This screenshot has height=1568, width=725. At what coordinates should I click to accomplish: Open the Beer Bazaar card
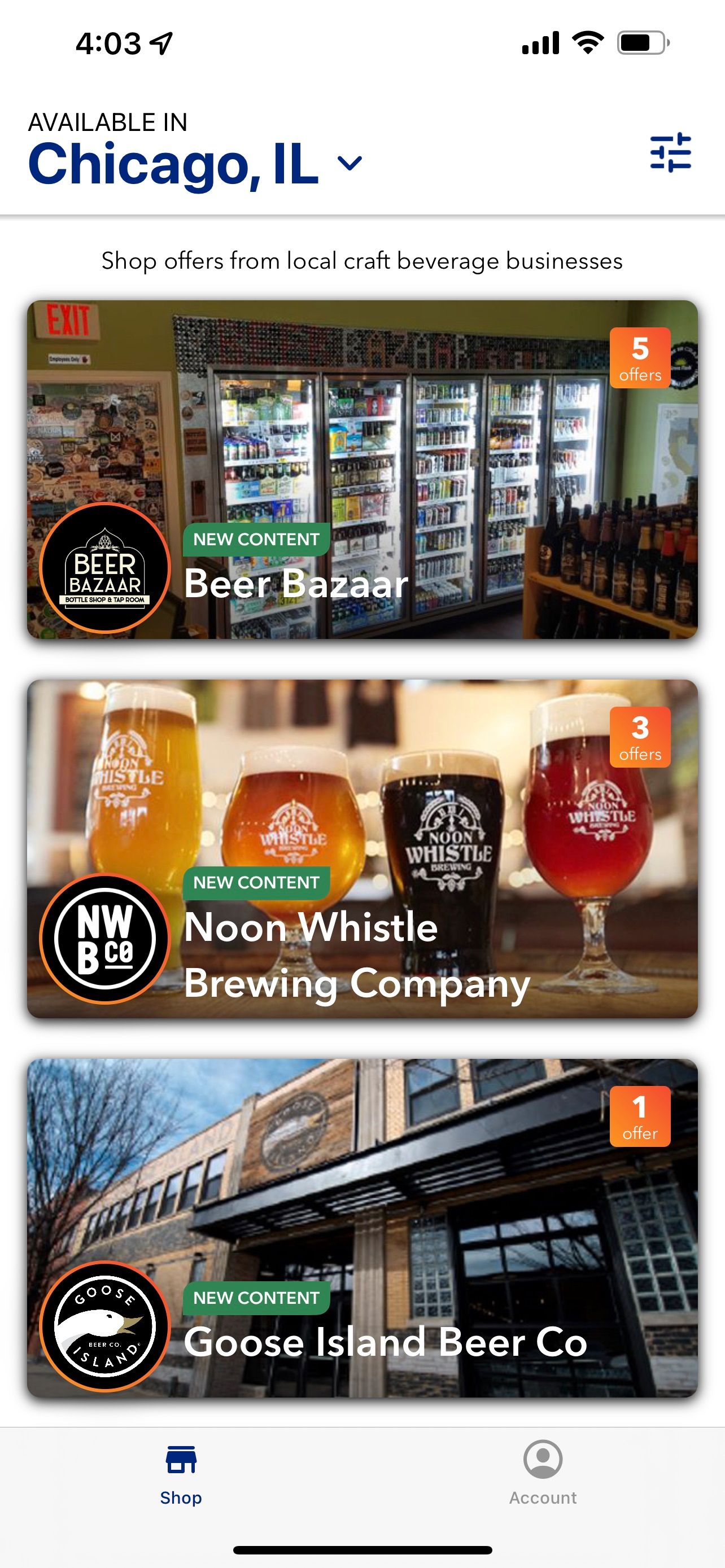pos(362,469)
